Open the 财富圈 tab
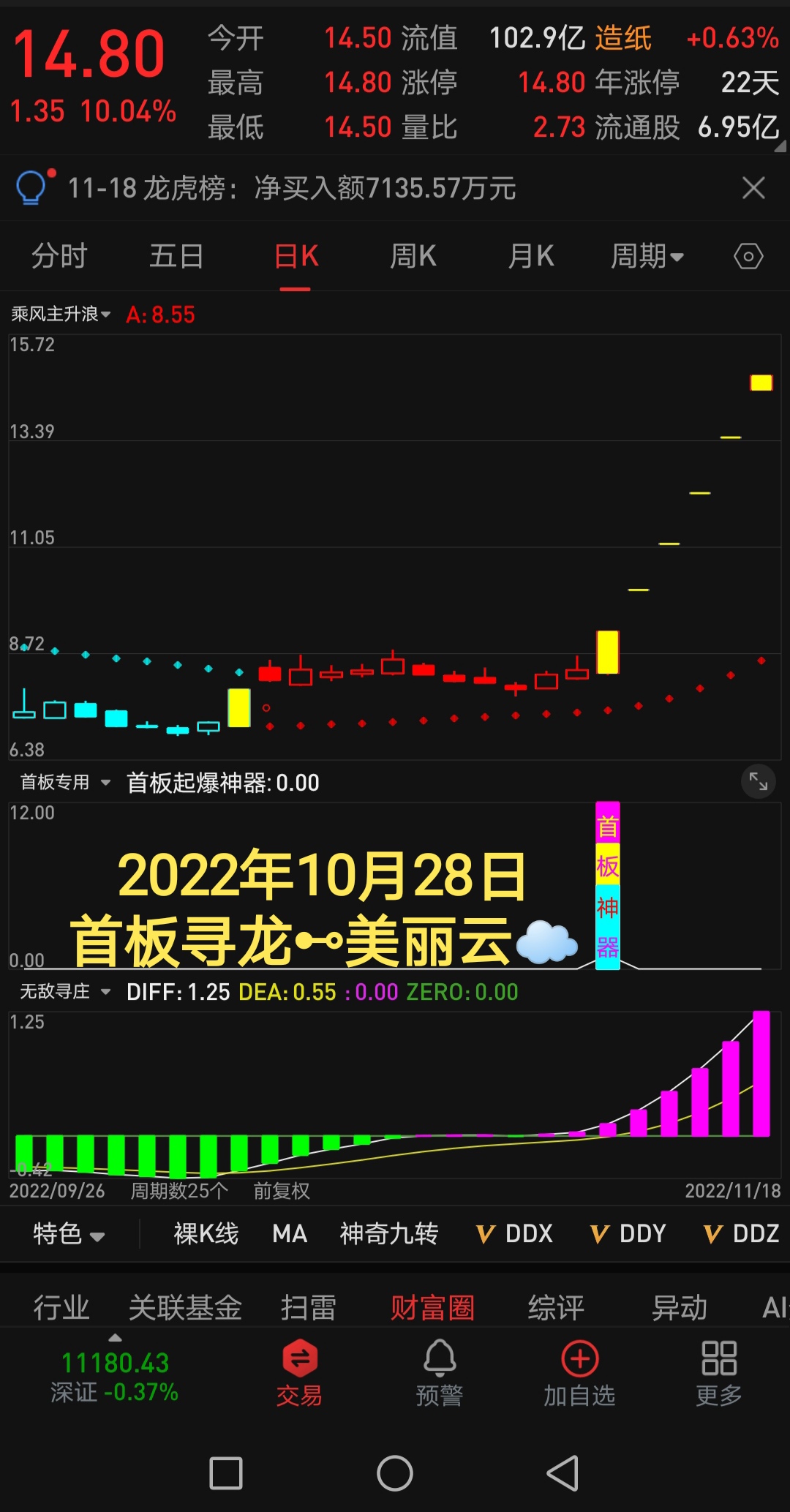The image size is (790, 1512). pos(432,1308)
